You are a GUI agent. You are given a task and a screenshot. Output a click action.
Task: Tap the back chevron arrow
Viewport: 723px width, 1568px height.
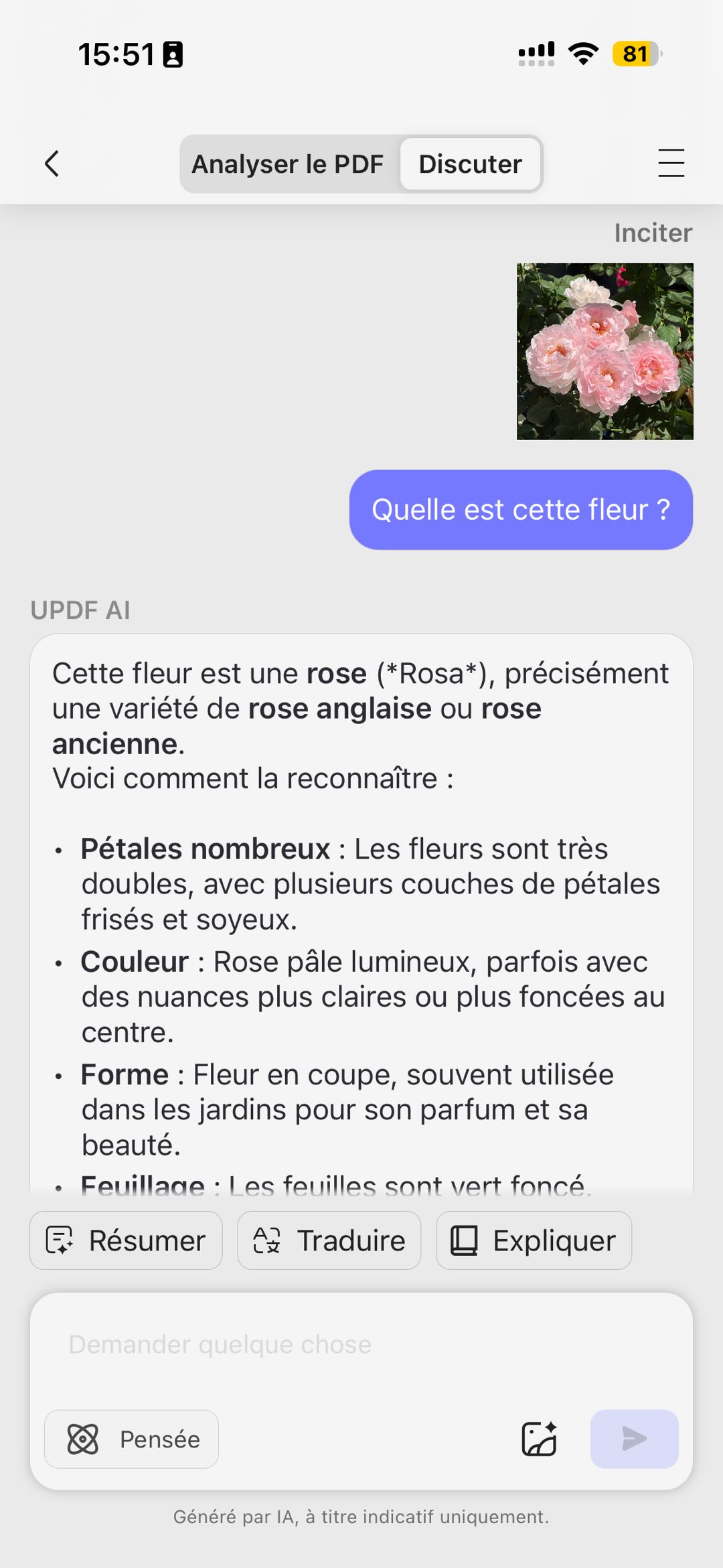pos(52,163)
